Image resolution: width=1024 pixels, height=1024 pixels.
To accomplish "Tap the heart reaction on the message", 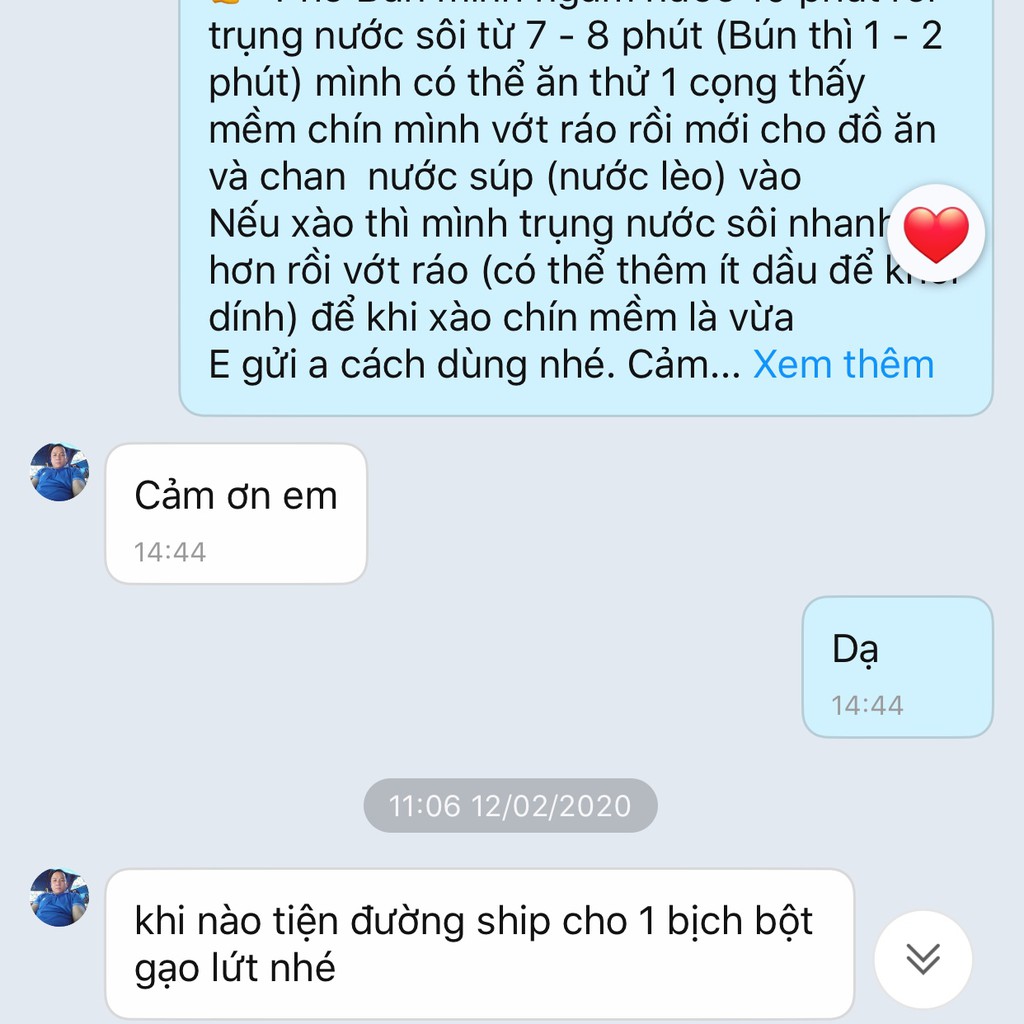I will 936,234.
